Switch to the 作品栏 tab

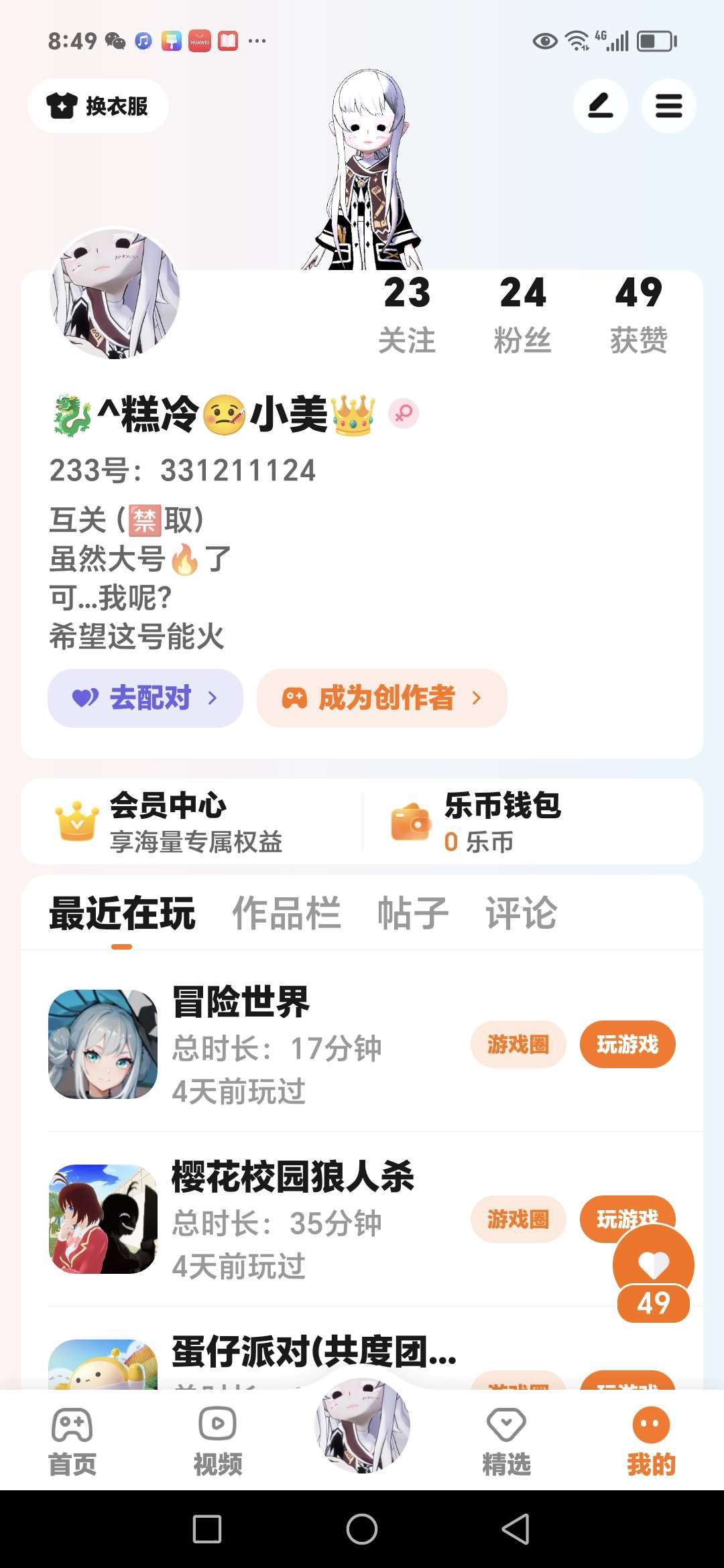pos(287,913)
